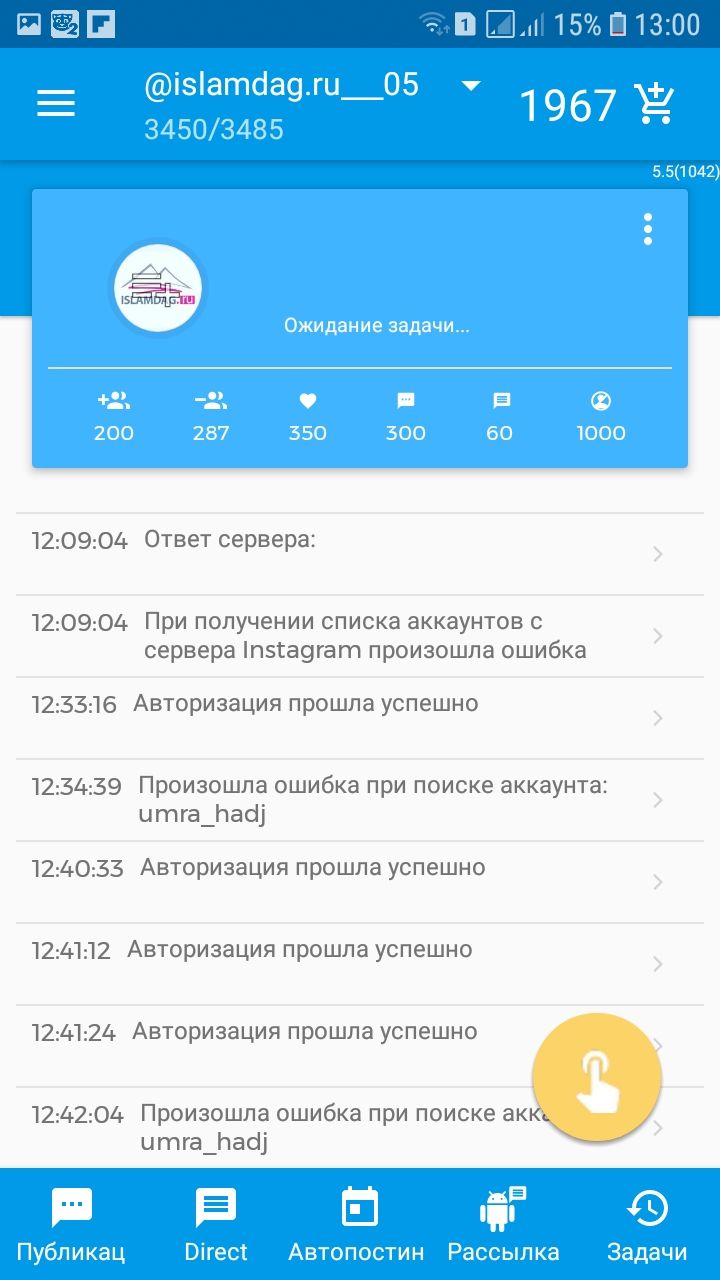720x1280 pixels.
Task: Tap the islamdag.ru profile avatar
Action: pyautogui.click(x=158, y=288)
